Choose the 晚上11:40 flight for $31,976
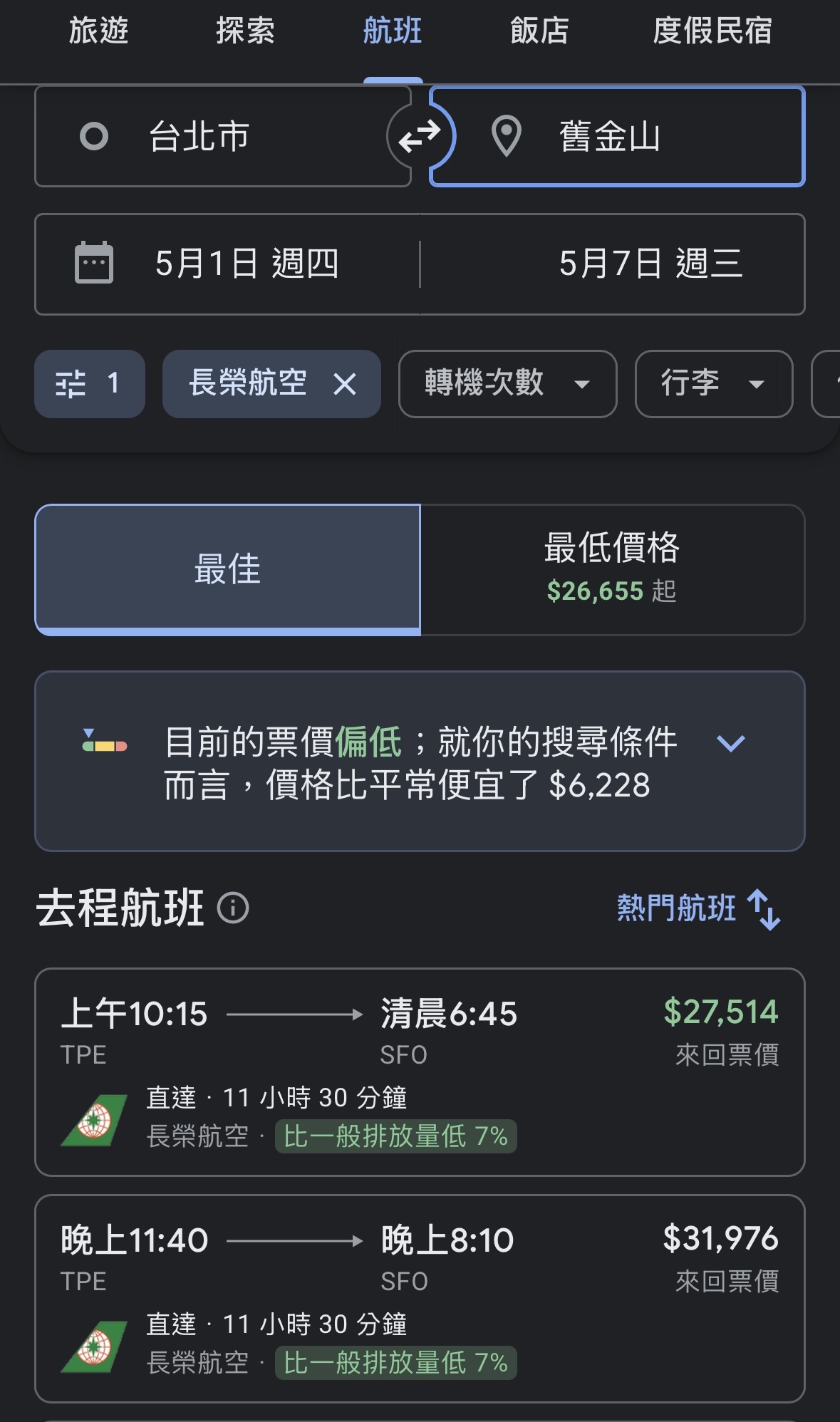The image size is (840, 1422). point(420,1299)
